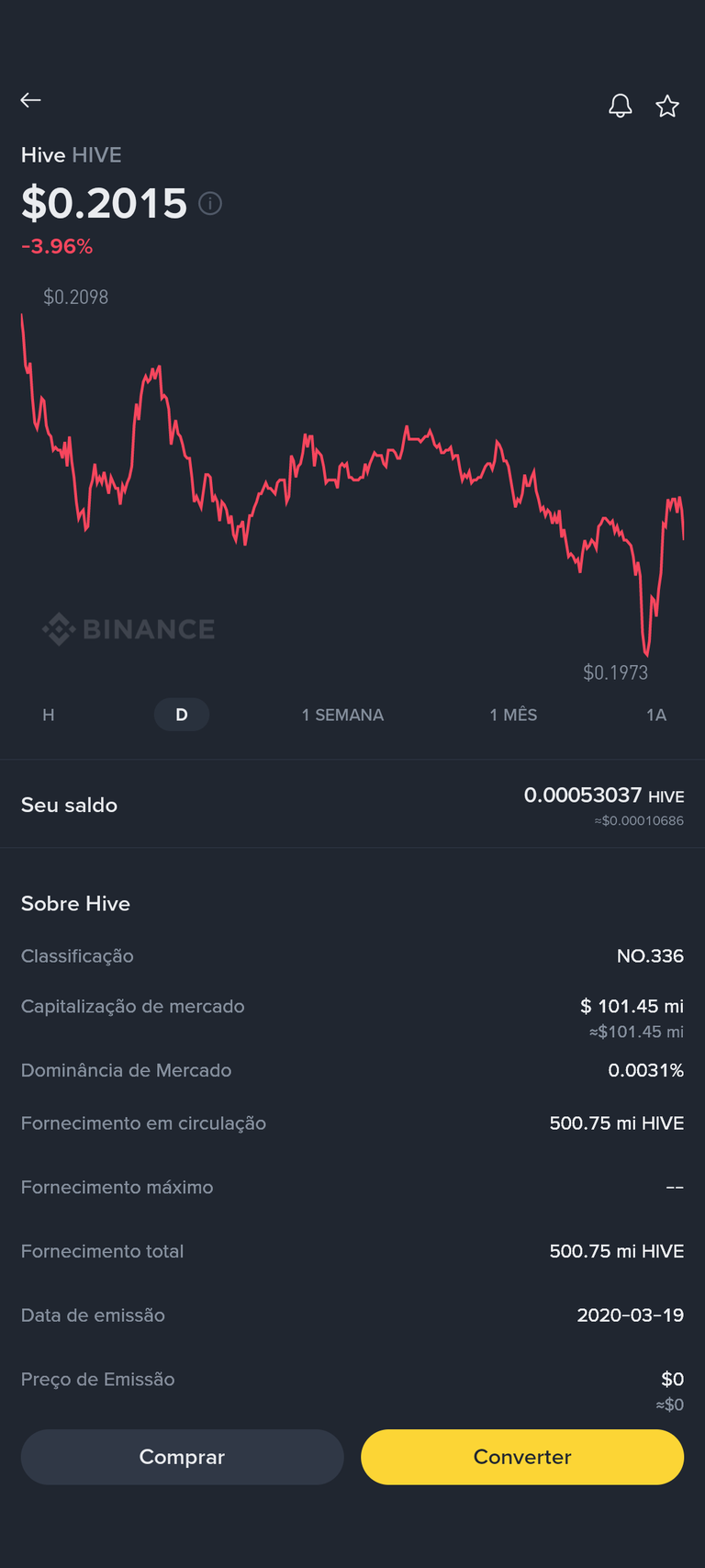
Task: Switch chart to the H range
Action: [x=49, y=715]
